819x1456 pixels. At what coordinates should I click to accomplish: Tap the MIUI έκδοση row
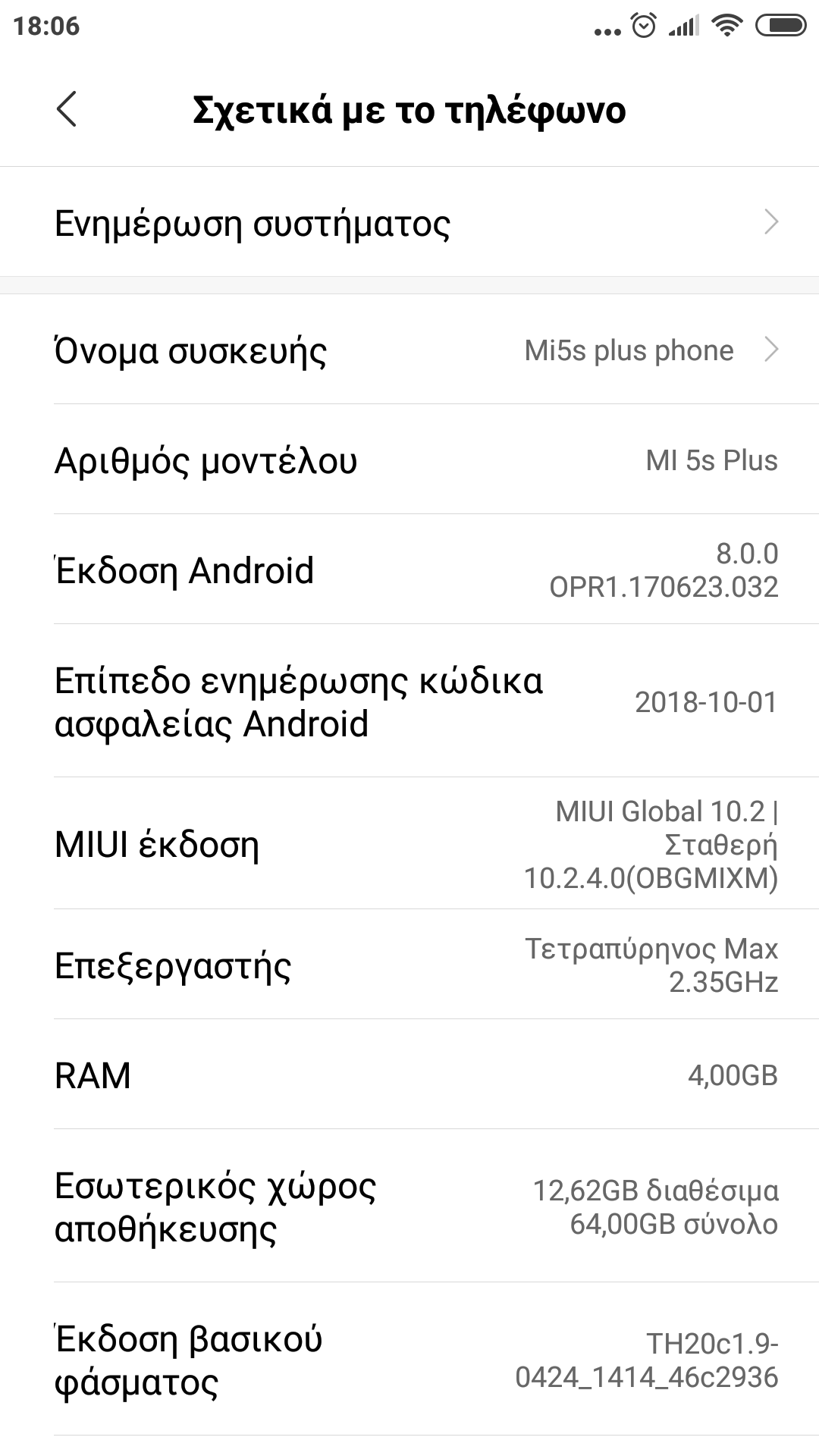pos(409,844)
